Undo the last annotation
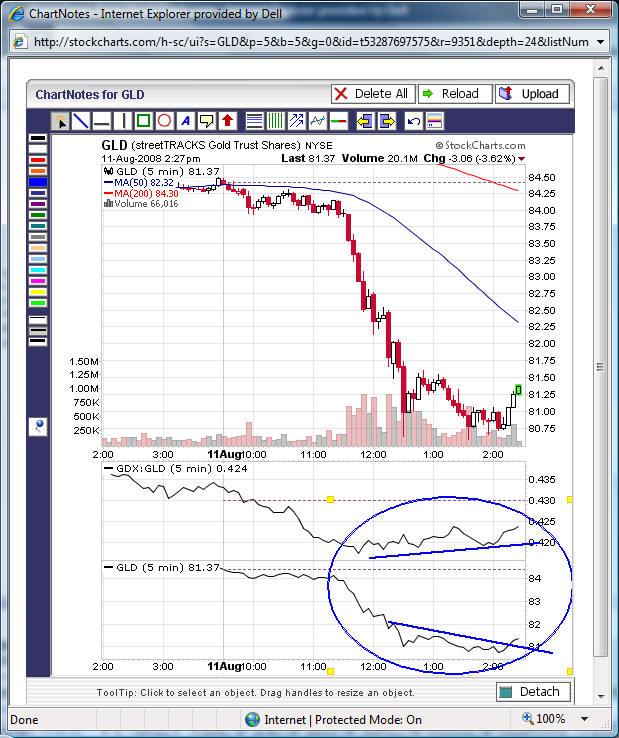The height and width of the screenshot is (738, 619). pyautogui.click(x=413, y=121)
